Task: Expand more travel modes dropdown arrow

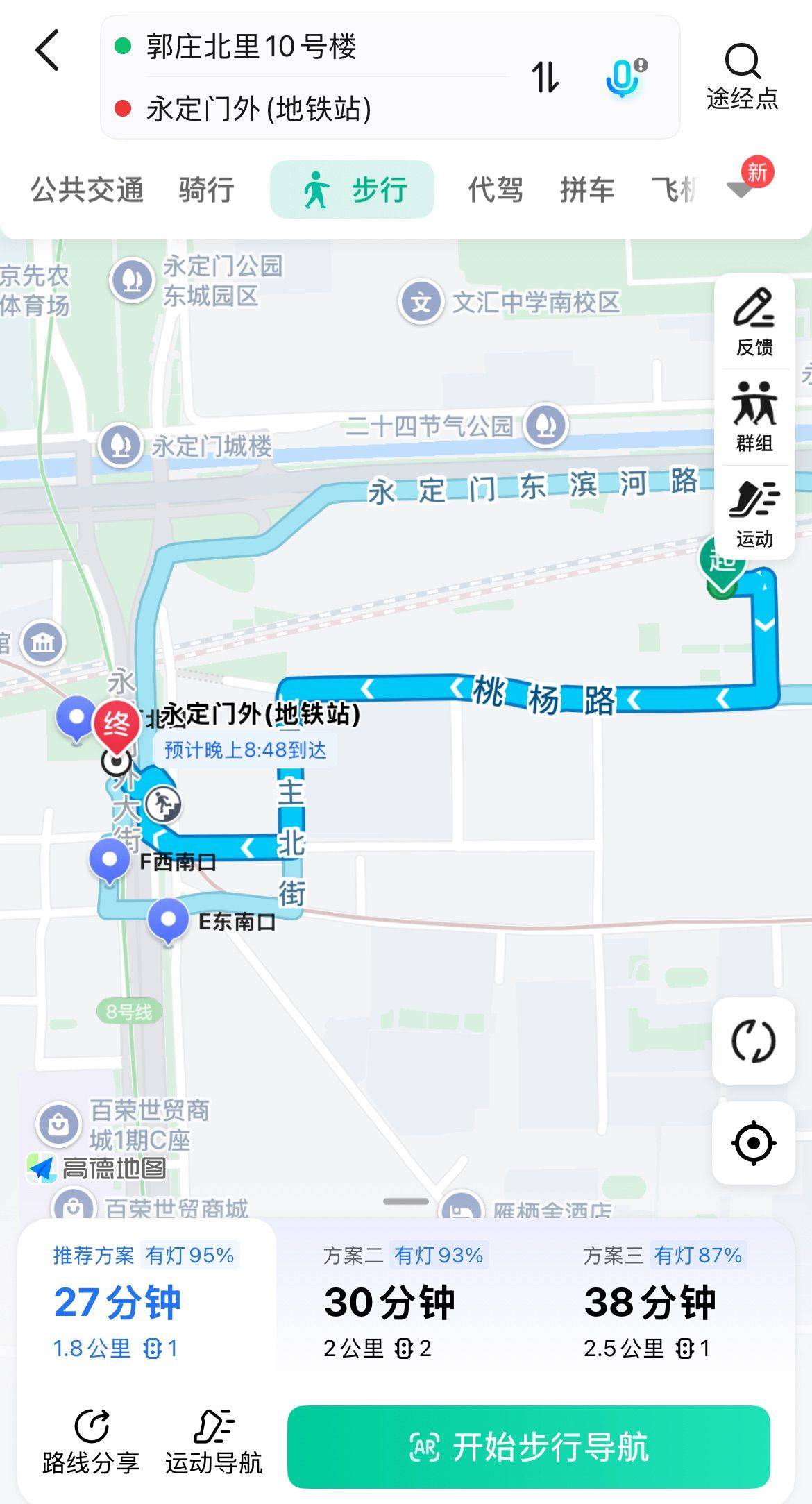Action: pyautogui.click(x=740, y=188)
